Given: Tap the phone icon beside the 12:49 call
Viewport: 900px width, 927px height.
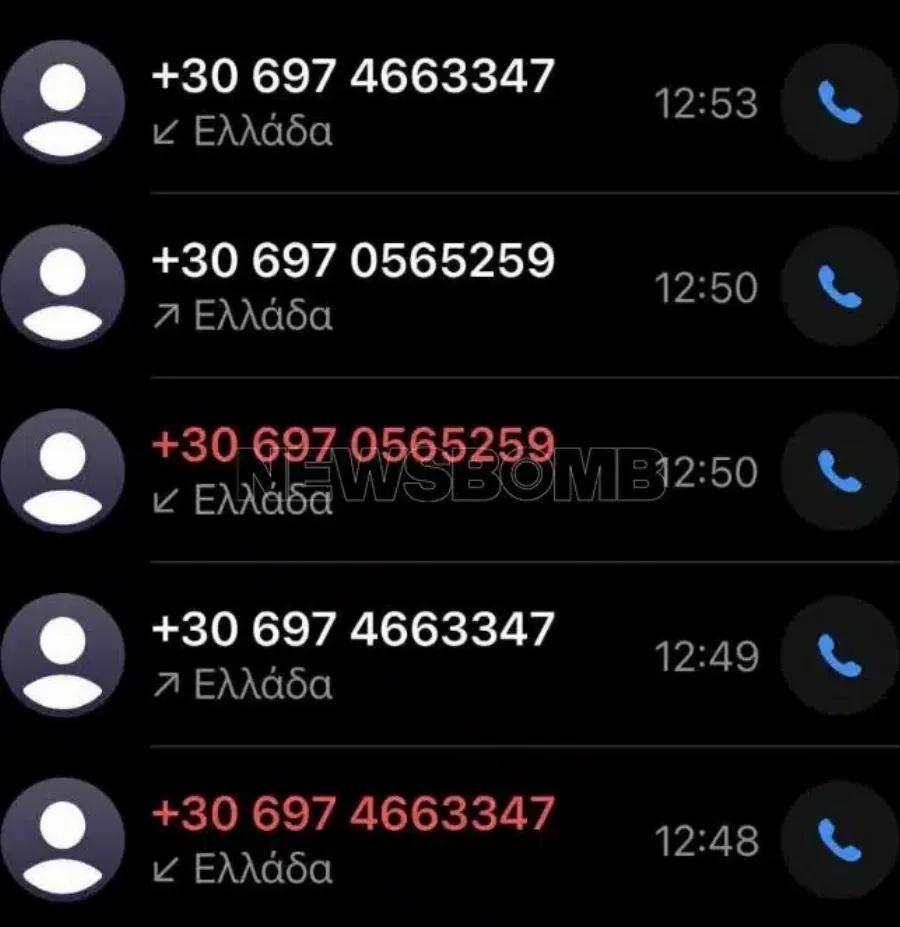Looking at the screenshot, I should (x=839, y=656).
